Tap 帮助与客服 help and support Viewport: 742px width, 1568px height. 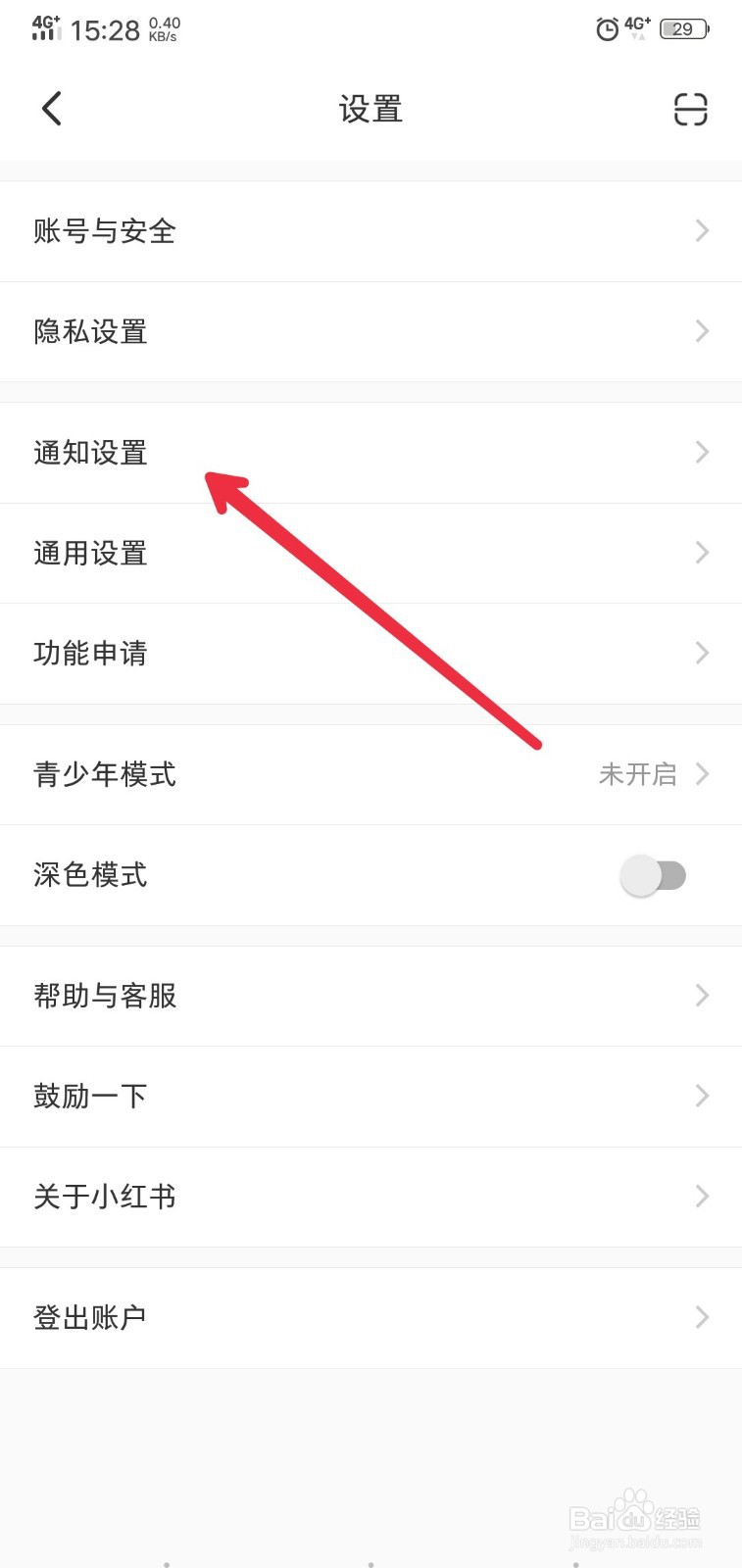(x=371, y=996)
